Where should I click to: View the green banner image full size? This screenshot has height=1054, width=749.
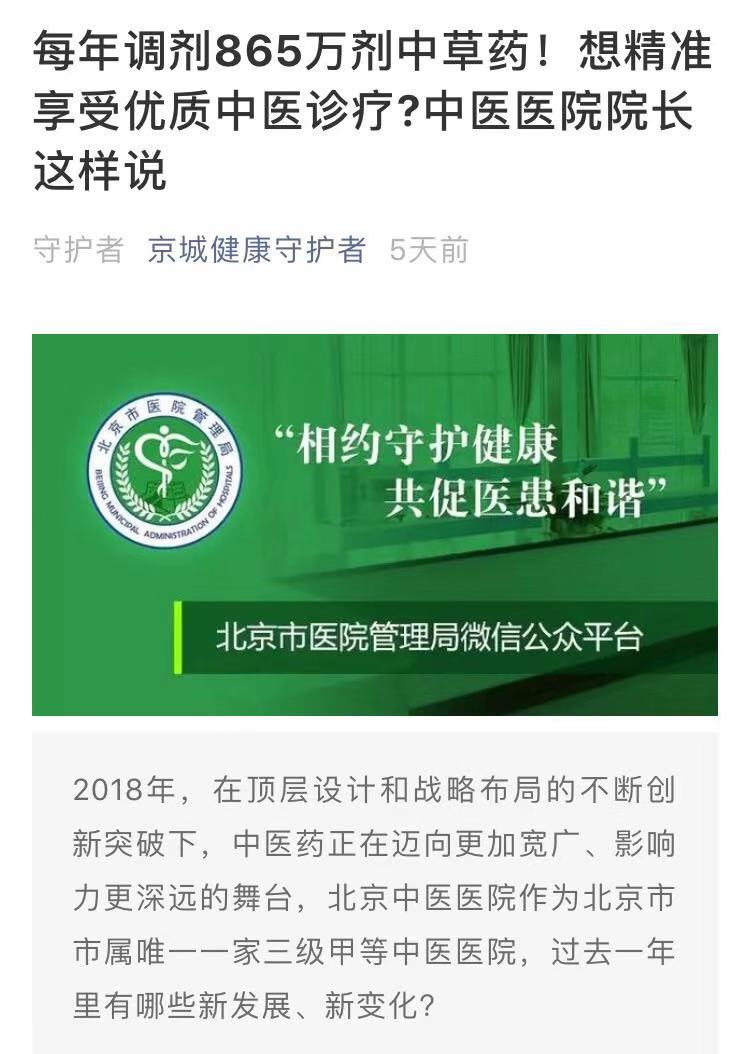(374, 524)
